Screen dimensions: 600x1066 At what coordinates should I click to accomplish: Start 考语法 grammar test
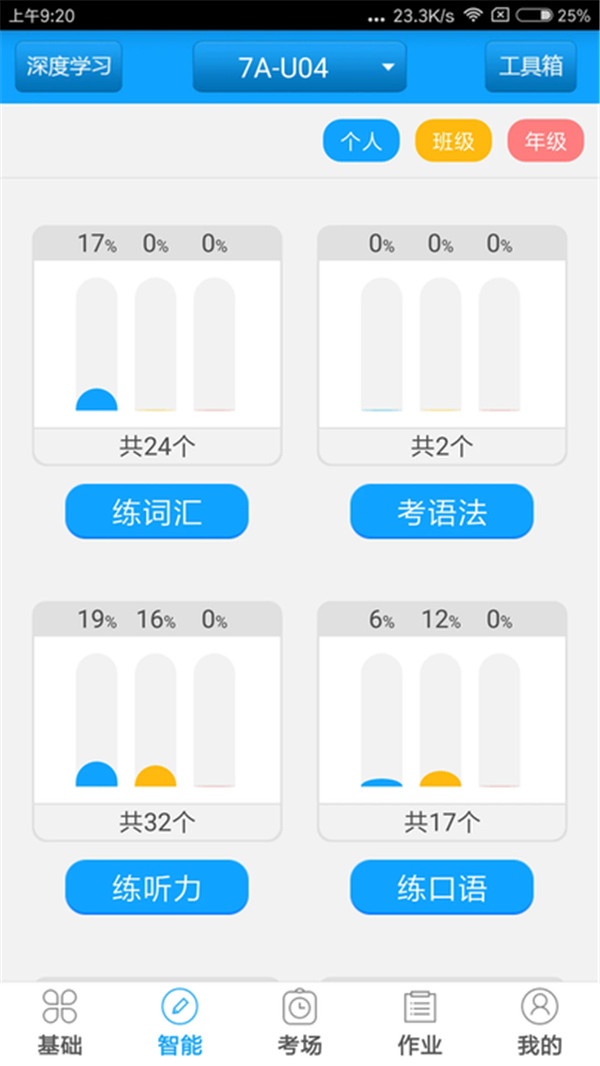point(441,512)
